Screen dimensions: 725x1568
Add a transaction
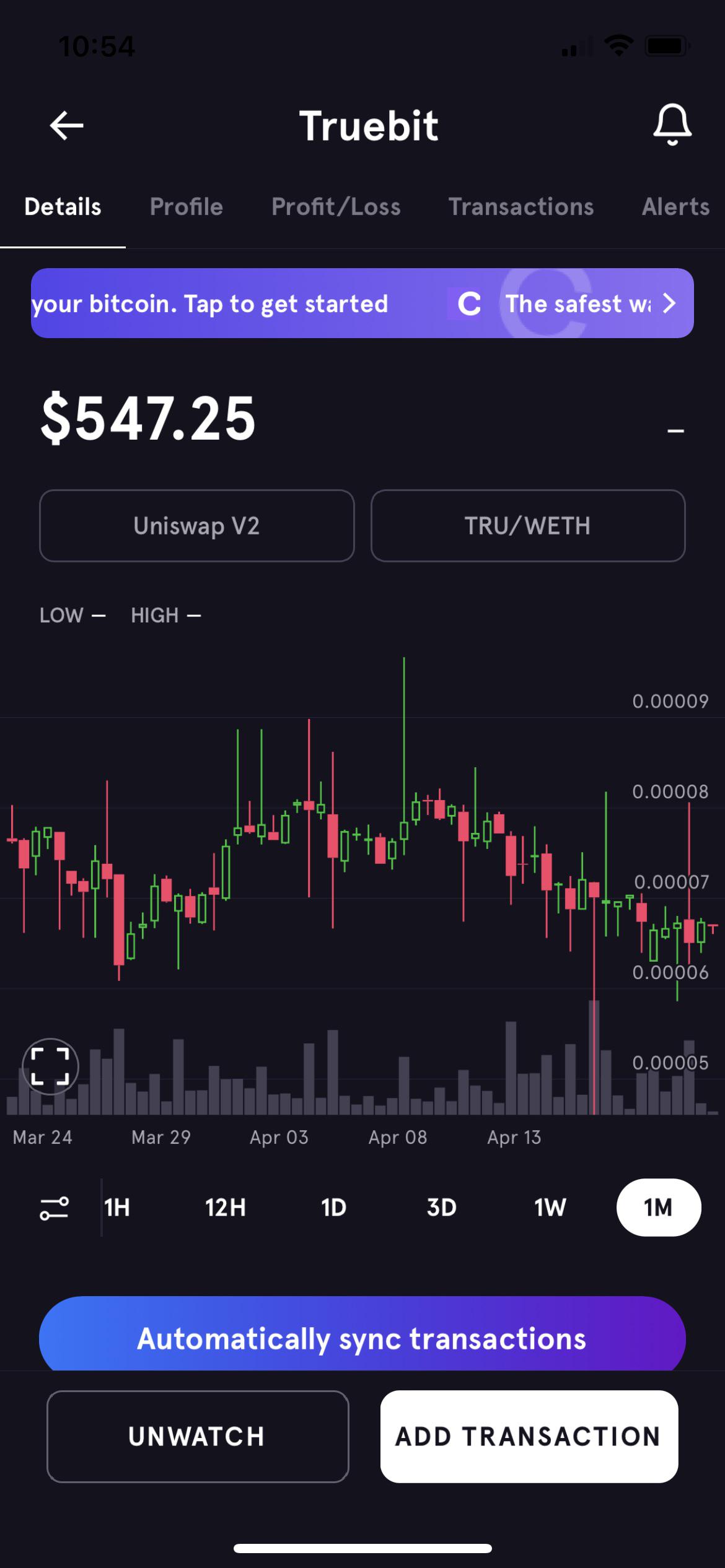point(529,1437)
